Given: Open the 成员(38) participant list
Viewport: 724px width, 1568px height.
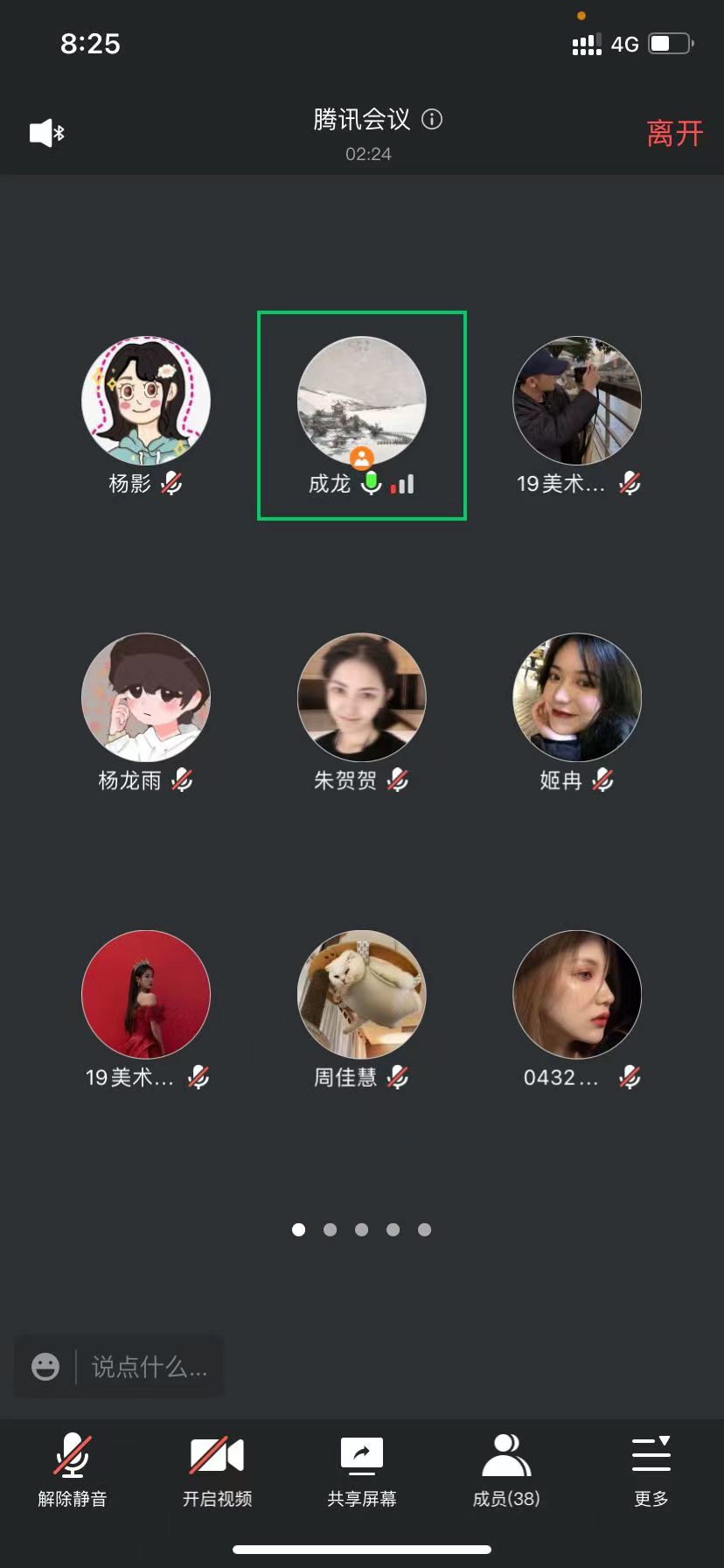Looking at the screenshot, I should [x=506, y=1470].
